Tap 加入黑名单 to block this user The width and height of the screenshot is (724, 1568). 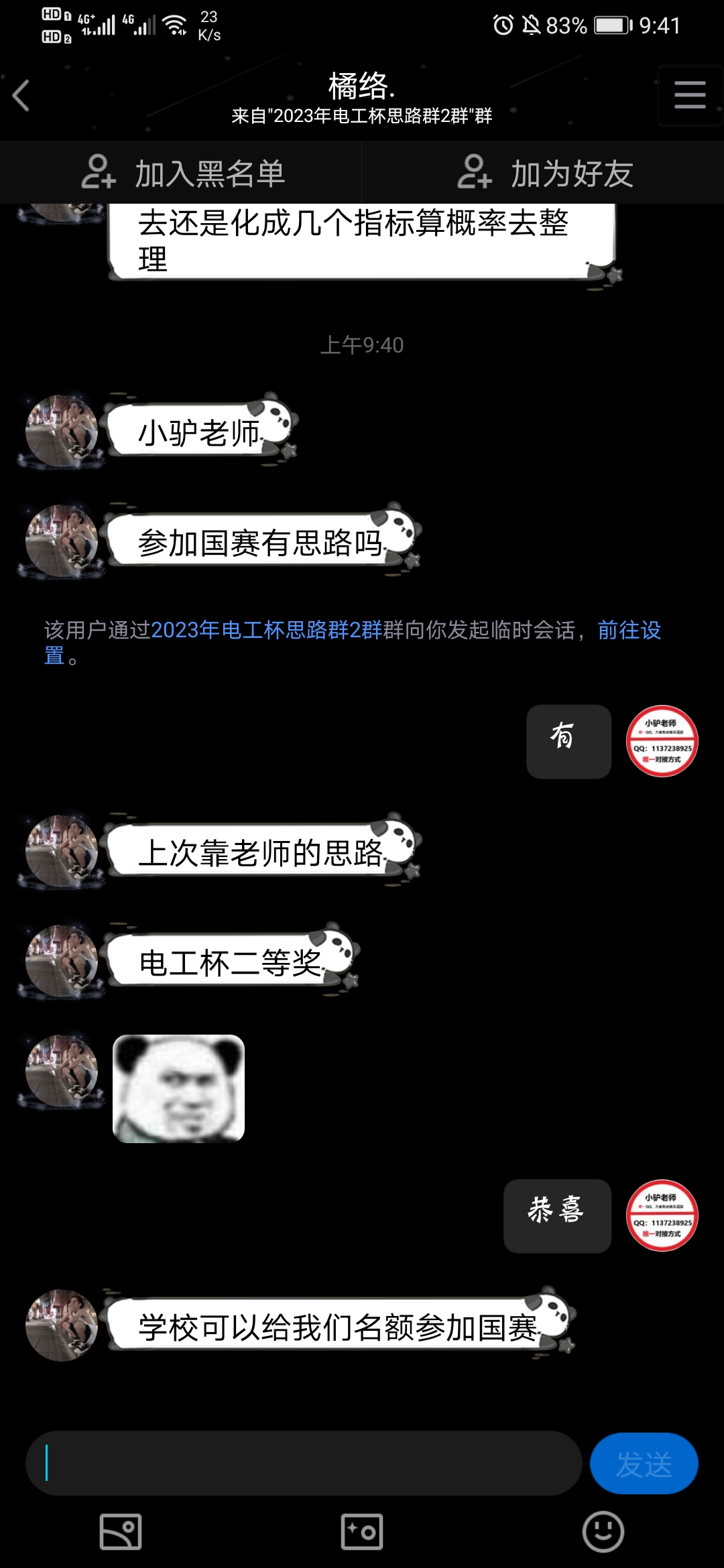pyautogui.click(x=182, y=174)
